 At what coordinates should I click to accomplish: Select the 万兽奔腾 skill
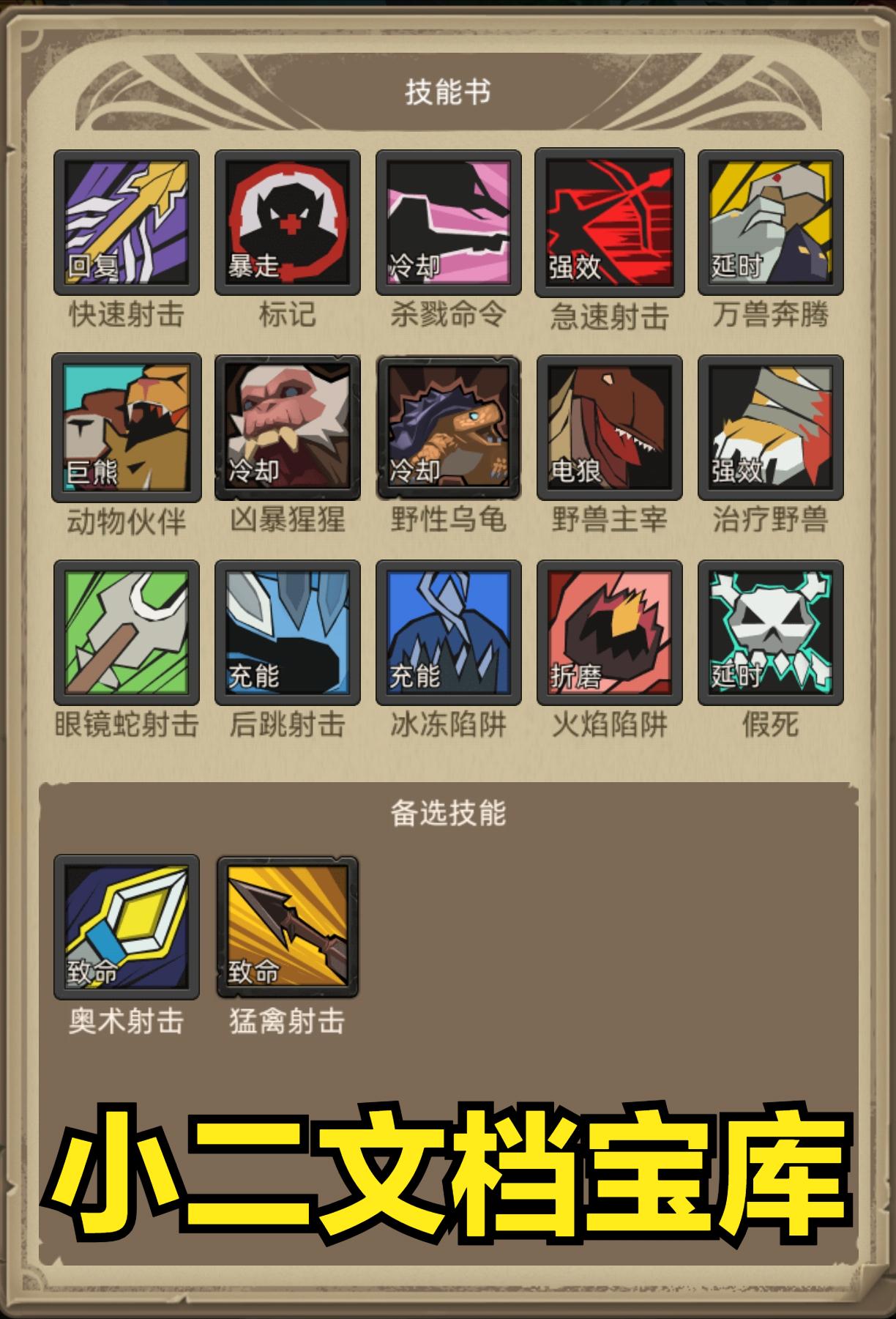coord(770,223)
